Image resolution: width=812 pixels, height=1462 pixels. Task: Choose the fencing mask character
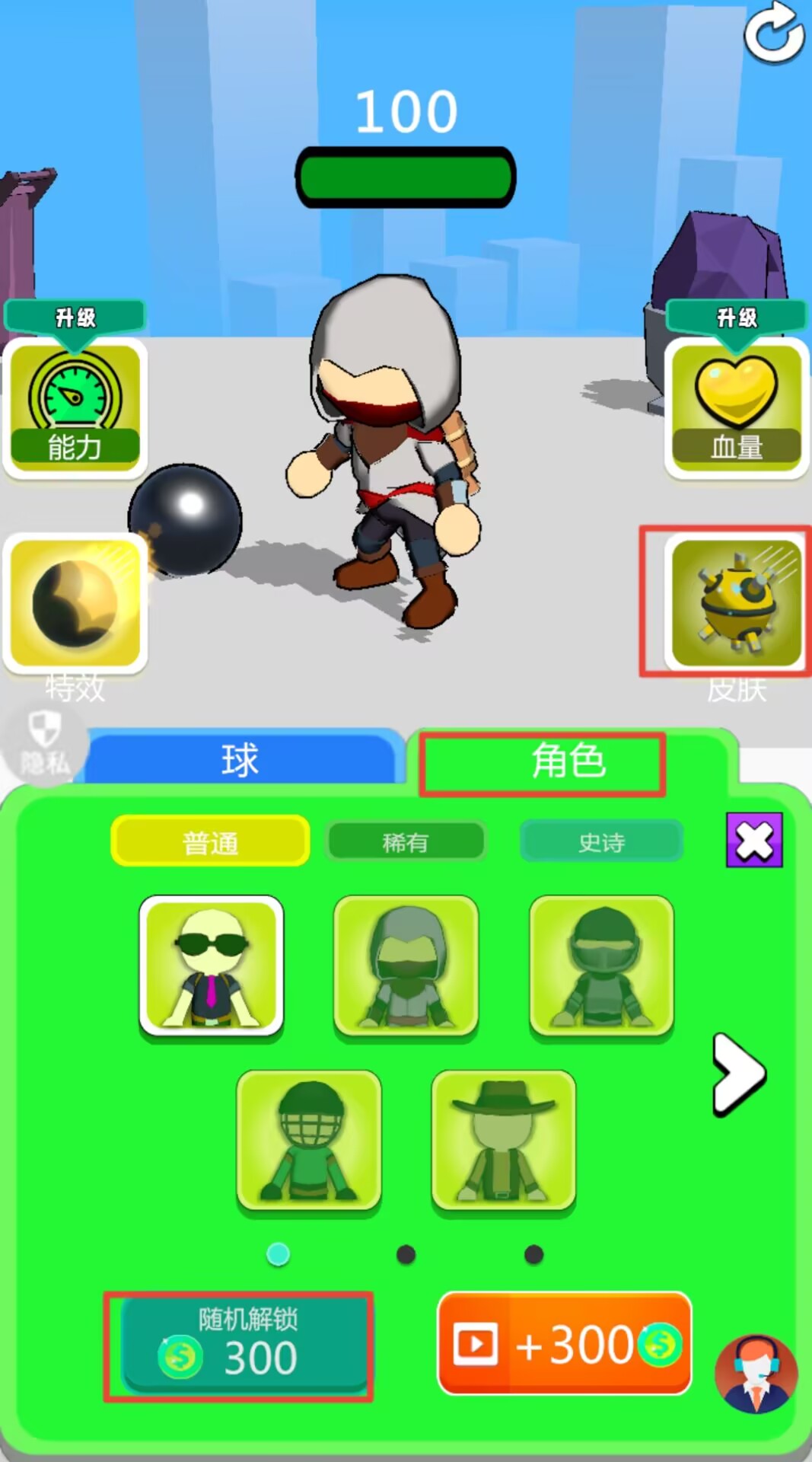tap(309, 1140)
